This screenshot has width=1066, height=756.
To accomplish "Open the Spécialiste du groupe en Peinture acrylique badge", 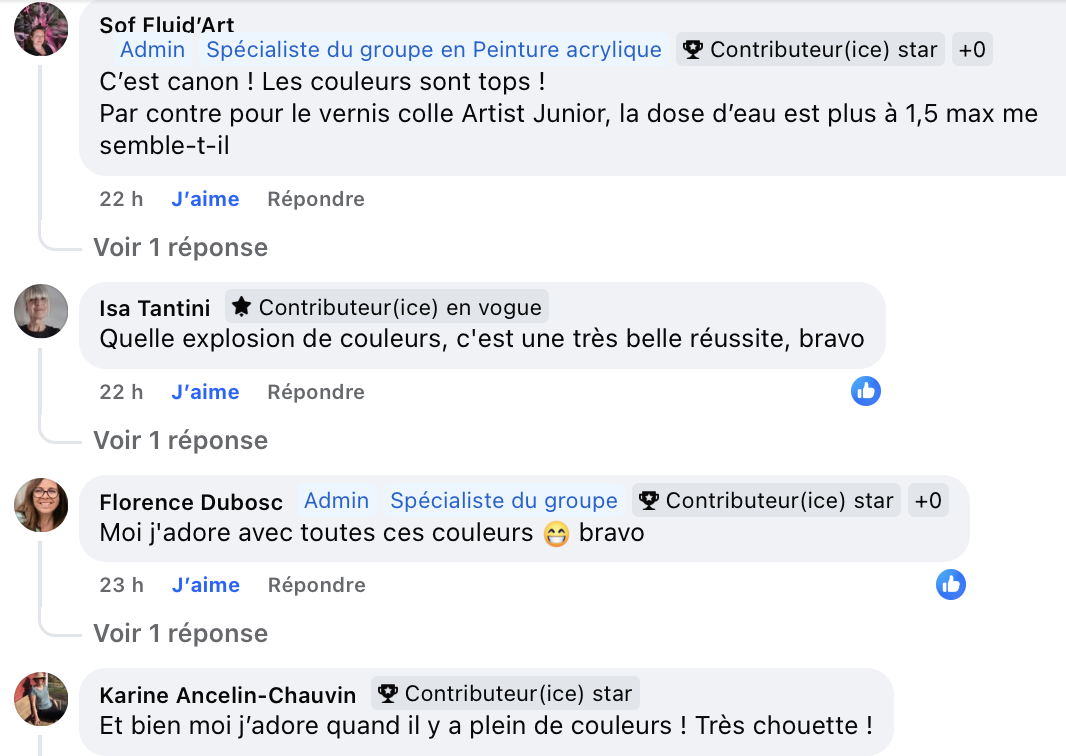I will [434, 49].
